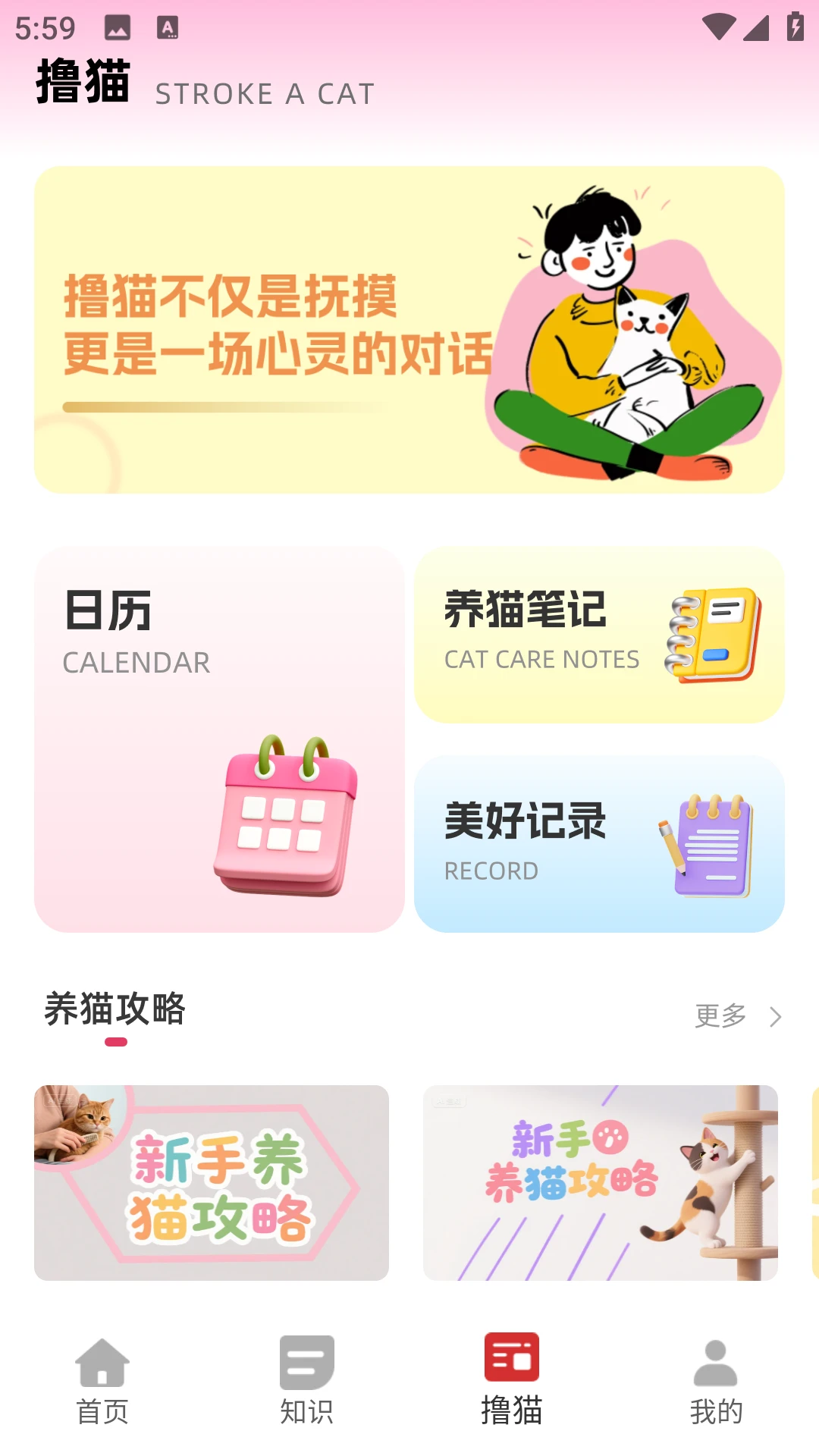Open the 新手养猫攻略 guide with climbing cat

click(600, 1182)
